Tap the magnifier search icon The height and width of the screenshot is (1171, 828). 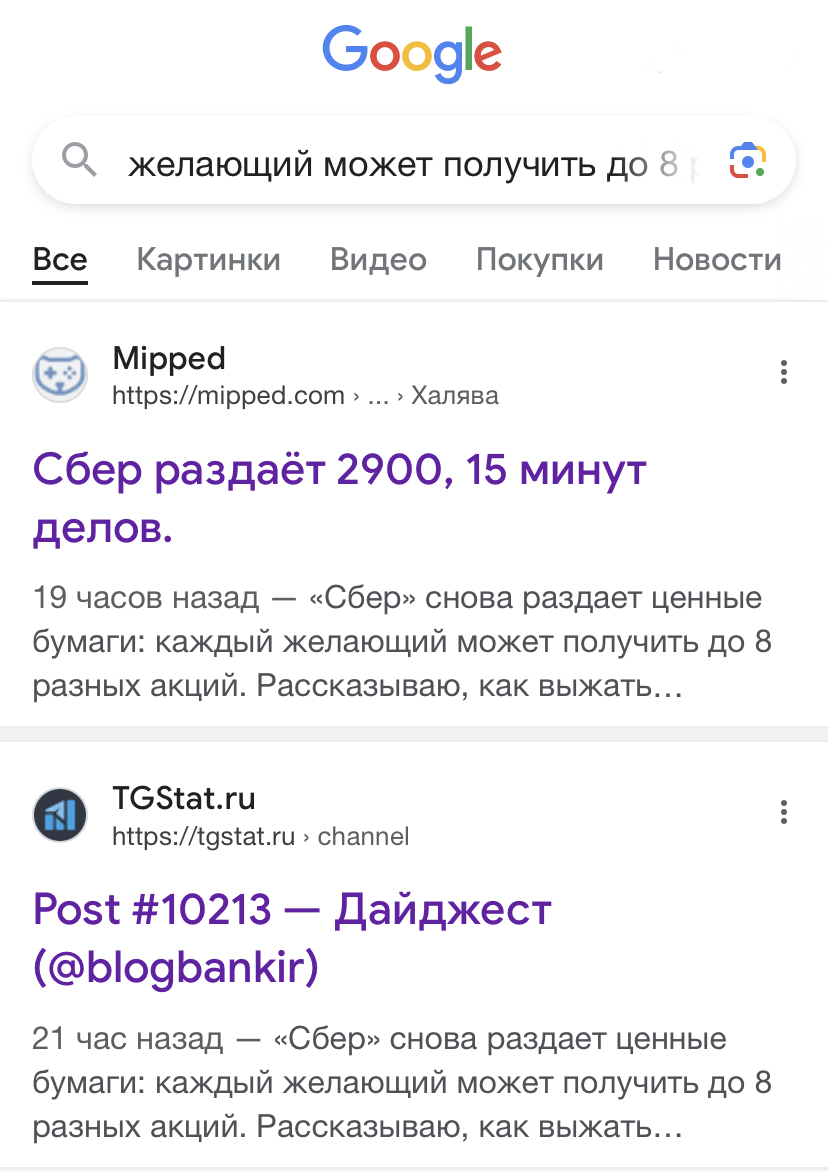79,161
